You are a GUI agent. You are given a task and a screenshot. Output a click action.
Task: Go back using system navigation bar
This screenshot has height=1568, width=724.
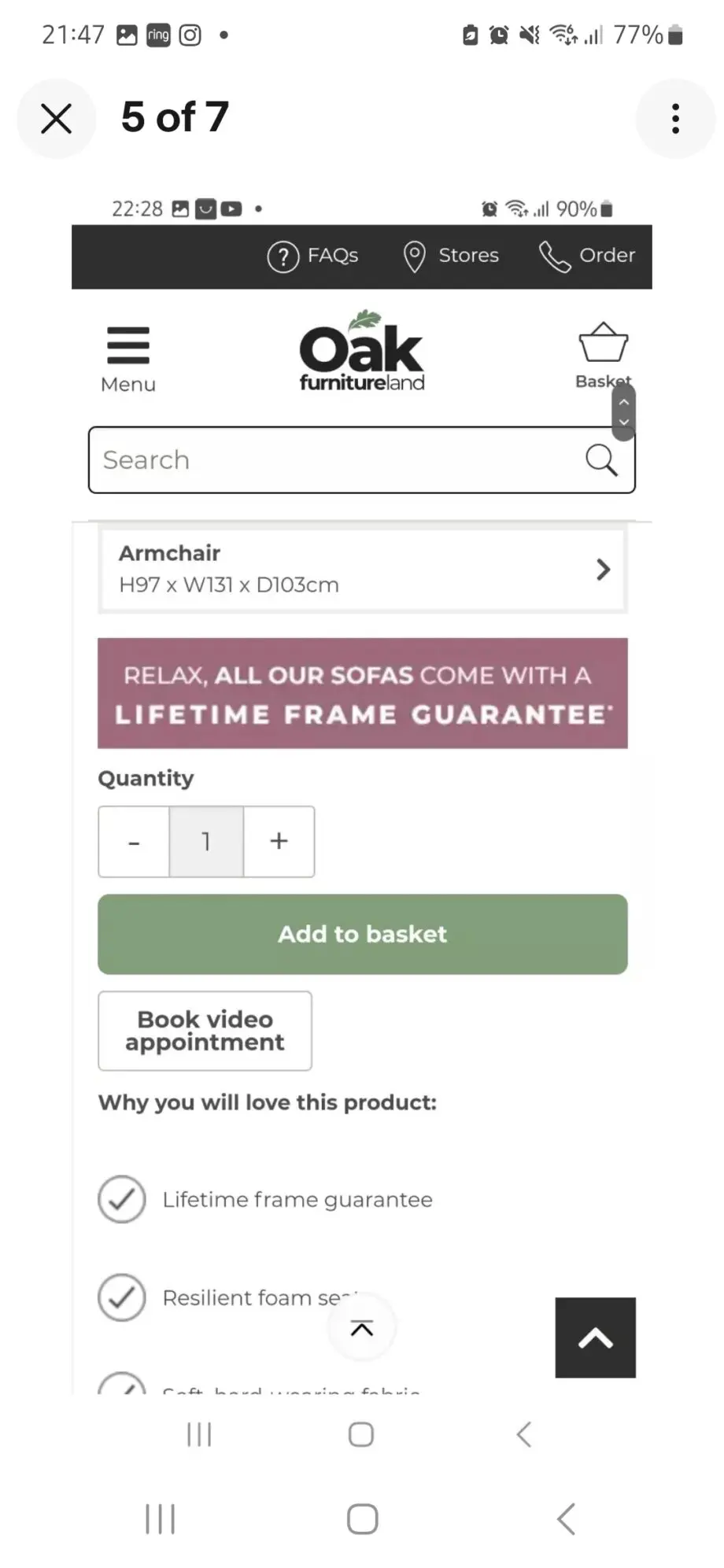pyautogui.click(x=566, y=1518)
